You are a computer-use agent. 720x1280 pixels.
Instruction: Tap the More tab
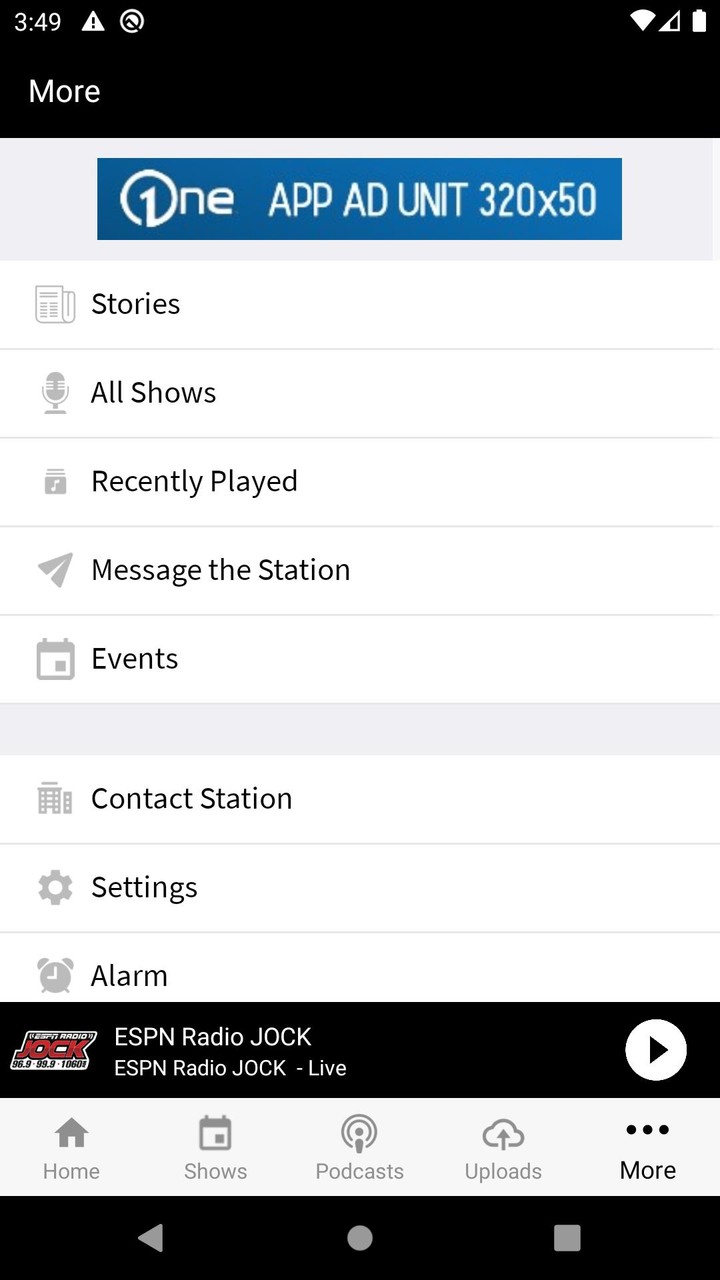point(647,1148)
